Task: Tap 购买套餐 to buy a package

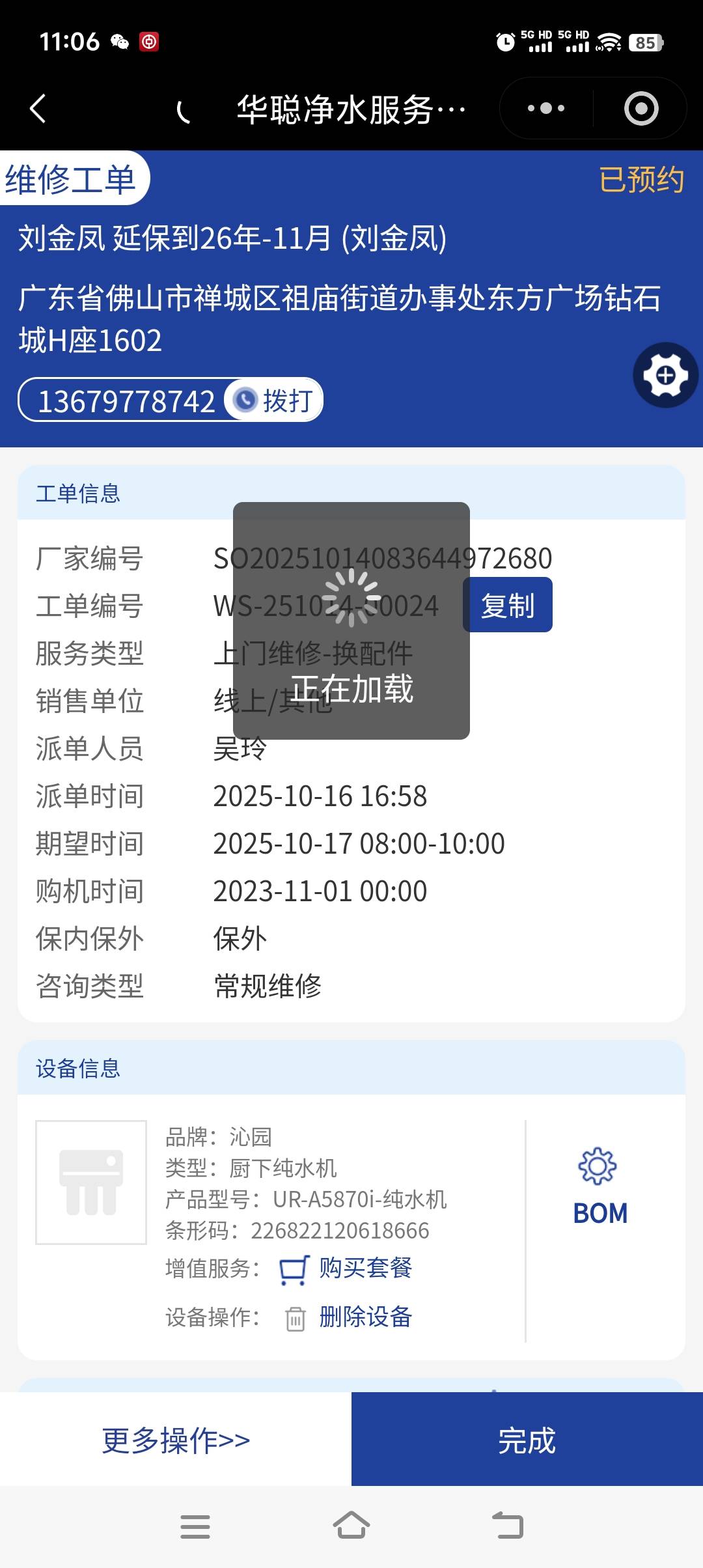Action: pyautogui.click(x=365, y=1268)
